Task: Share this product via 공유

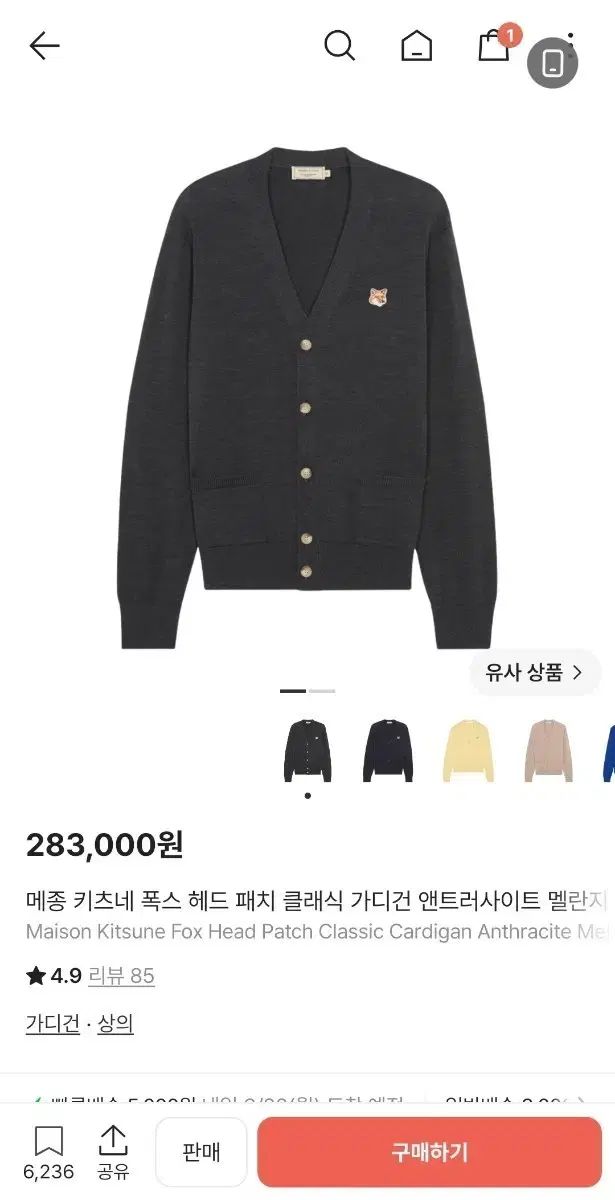Action: [x=113, y=1153]
